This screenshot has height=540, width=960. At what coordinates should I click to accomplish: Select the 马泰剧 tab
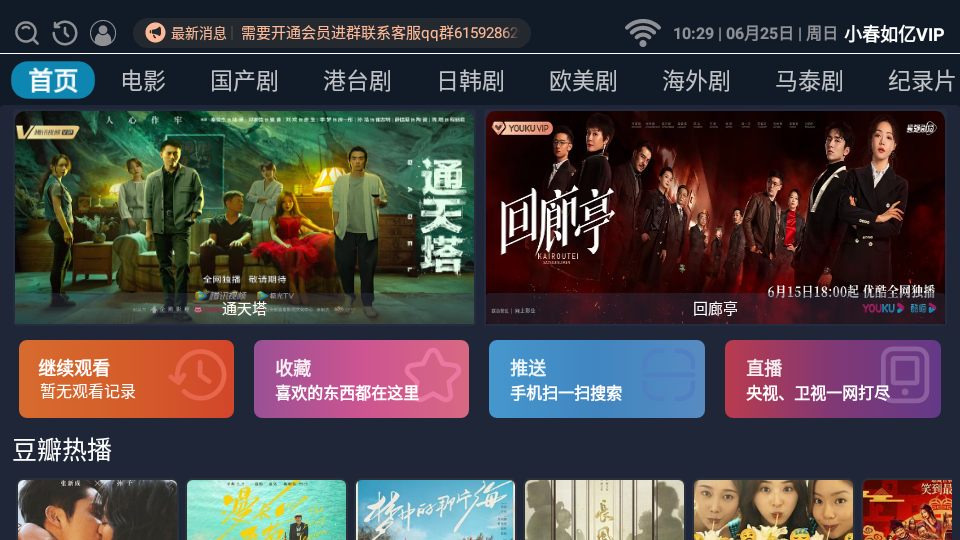809,81
